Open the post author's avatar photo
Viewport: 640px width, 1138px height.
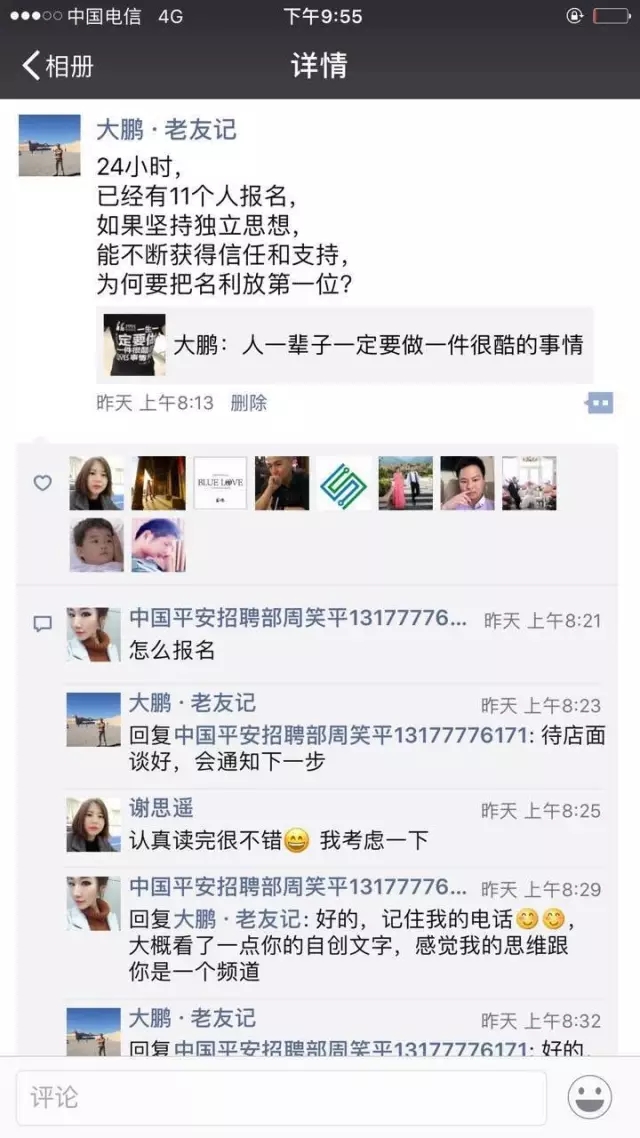[x=49, y=145]
